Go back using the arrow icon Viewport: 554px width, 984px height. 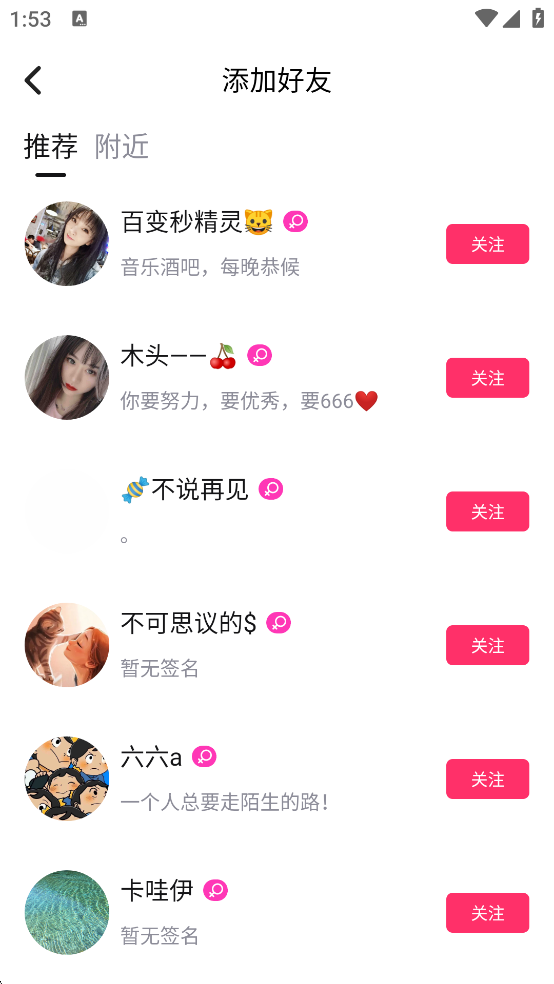(33, 80)
